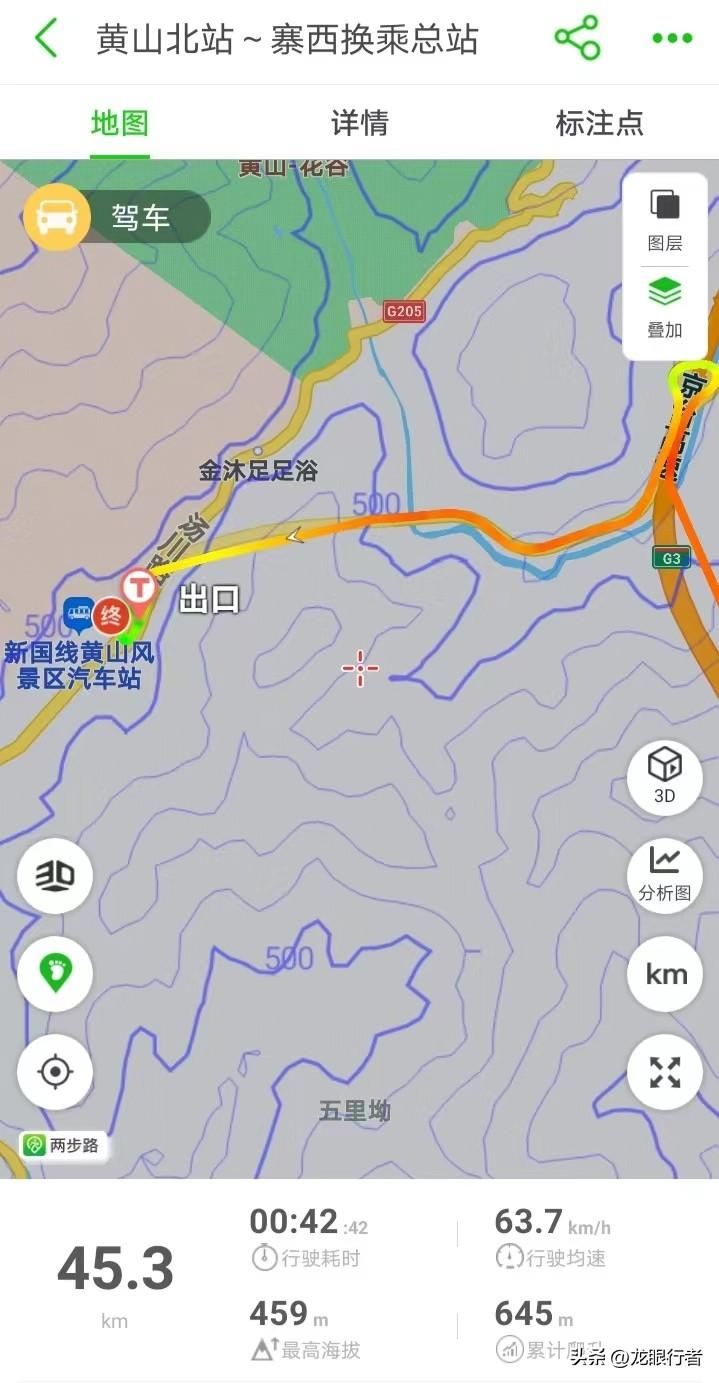Expand the map to fullscreen
This screenshot has width=719, height=1383.
pyautogui.click(x=665, y=1072)
